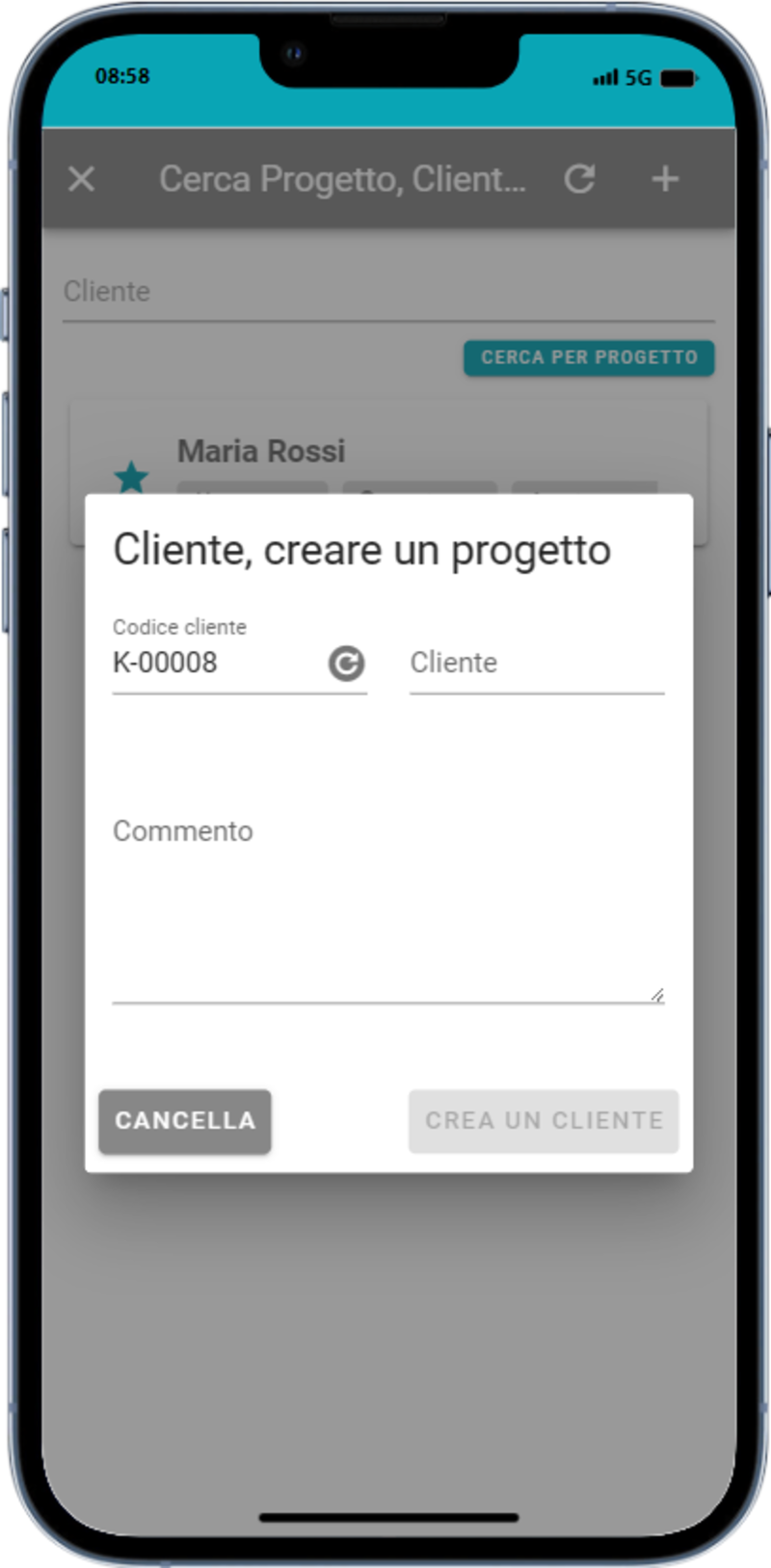Close the search screen with X
771x1568 pixels.
pos(82,179)
